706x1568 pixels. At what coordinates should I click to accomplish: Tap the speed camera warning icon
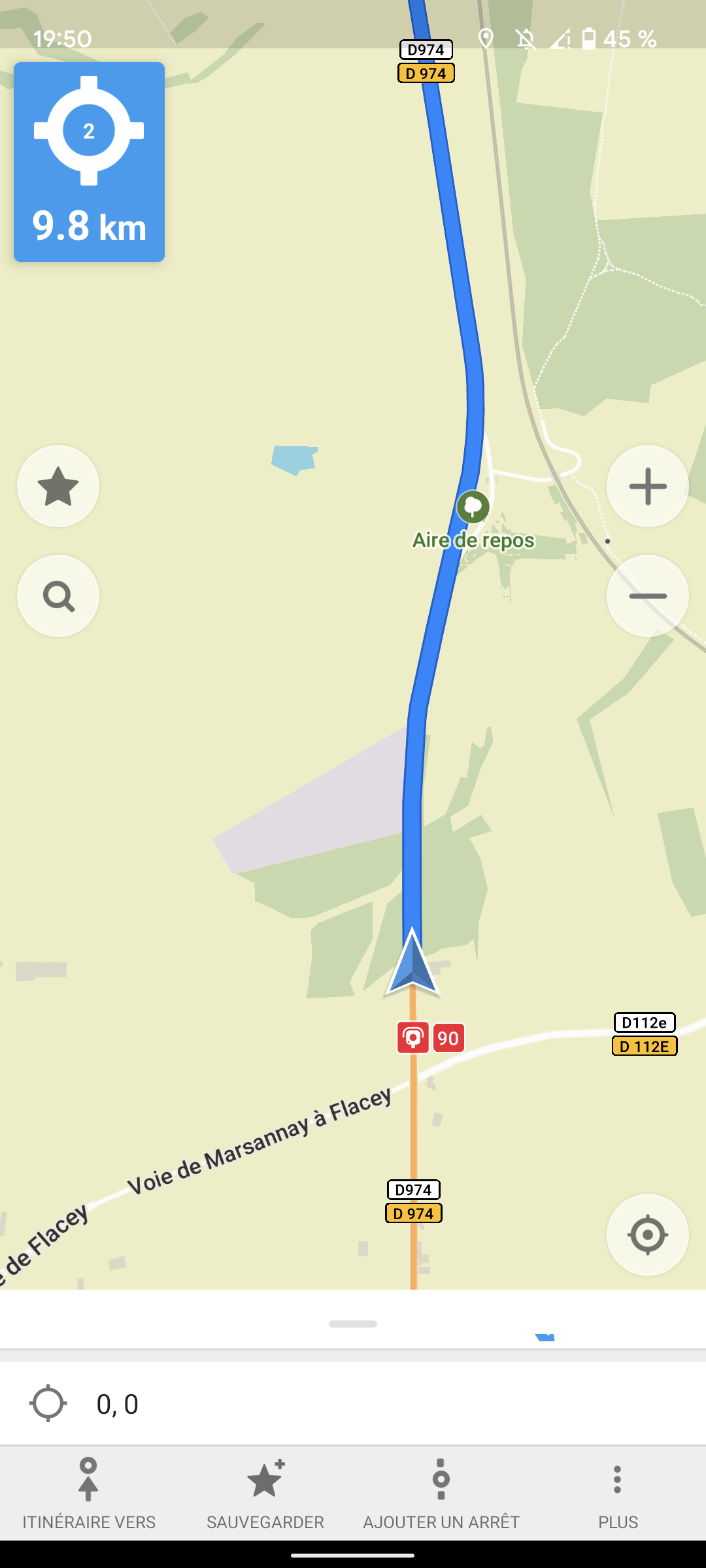pos(412,1037)
